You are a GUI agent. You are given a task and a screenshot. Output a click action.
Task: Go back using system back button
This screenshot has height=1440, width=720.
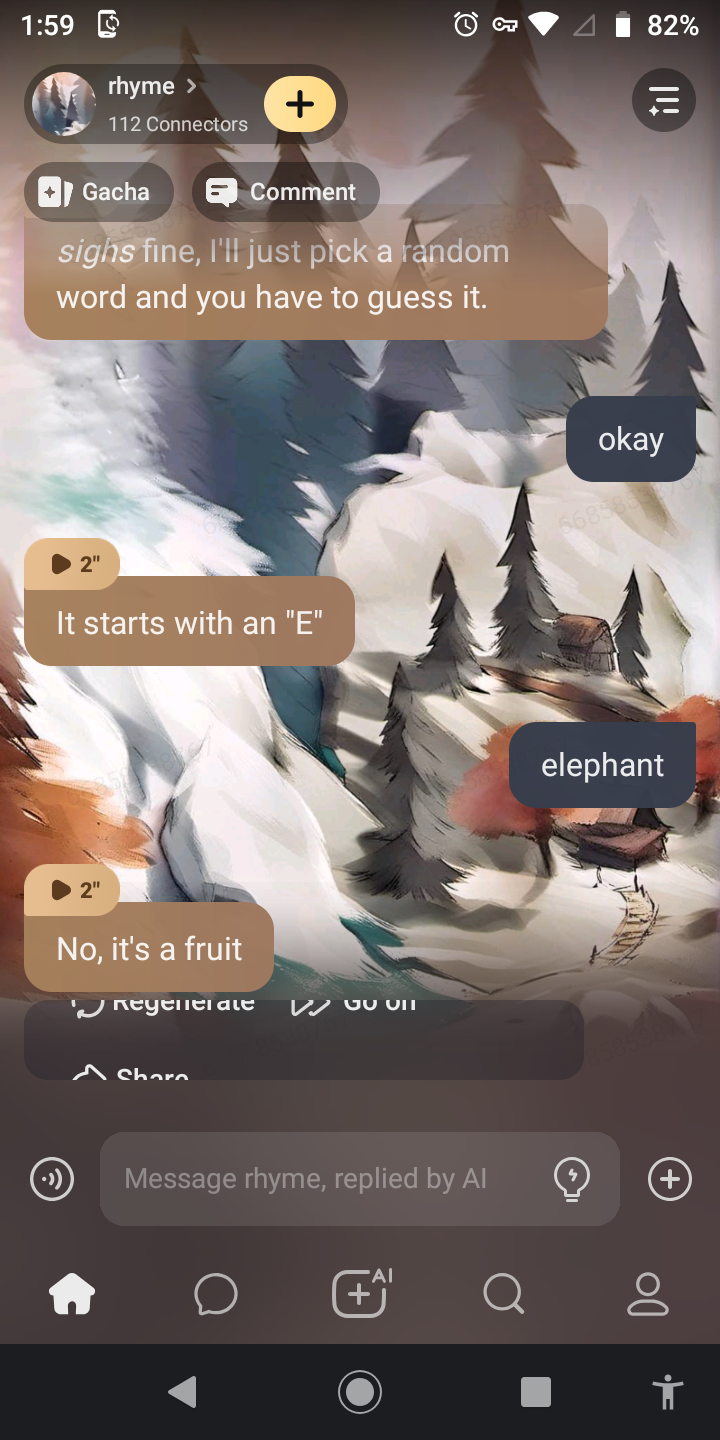coord(182,1391)
